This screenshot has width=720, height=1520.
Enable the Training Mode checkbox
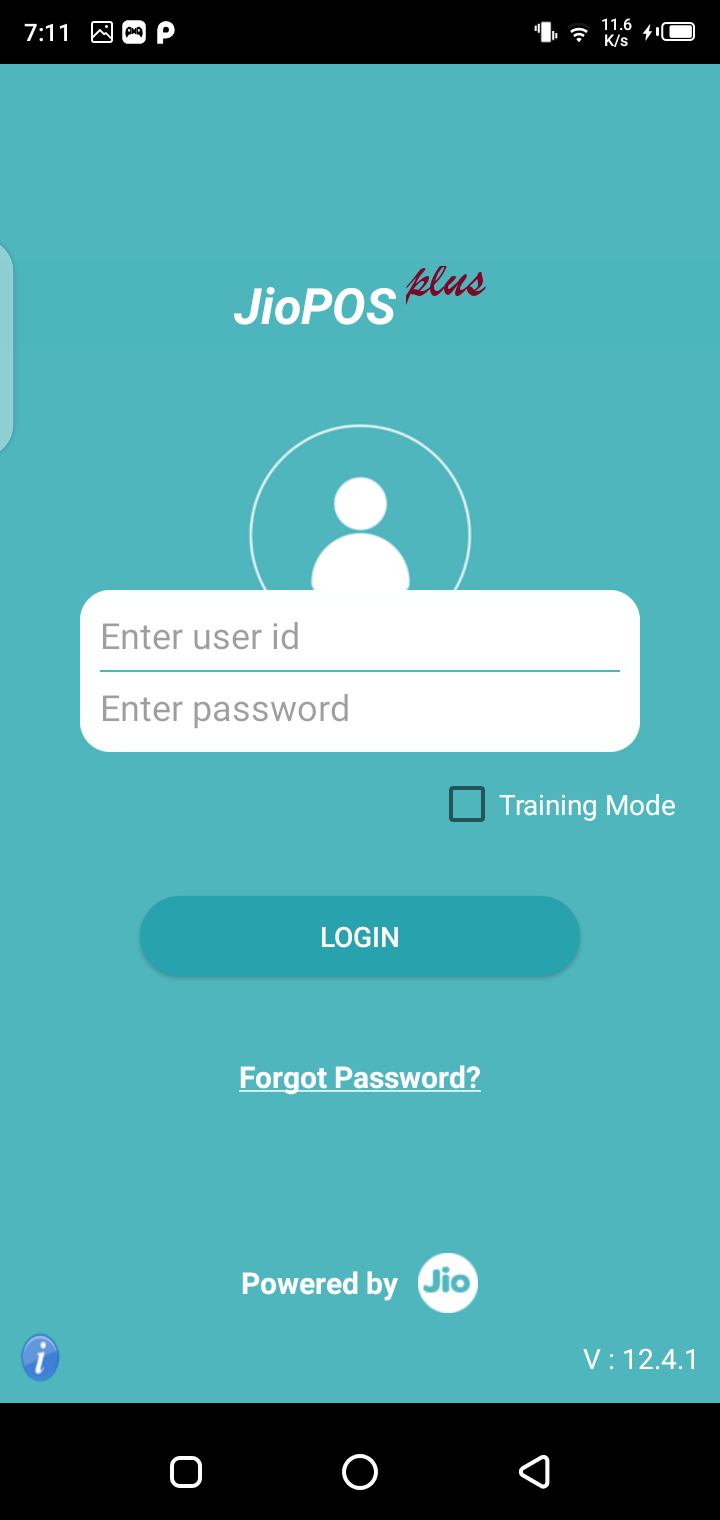[x=467, y=805]
